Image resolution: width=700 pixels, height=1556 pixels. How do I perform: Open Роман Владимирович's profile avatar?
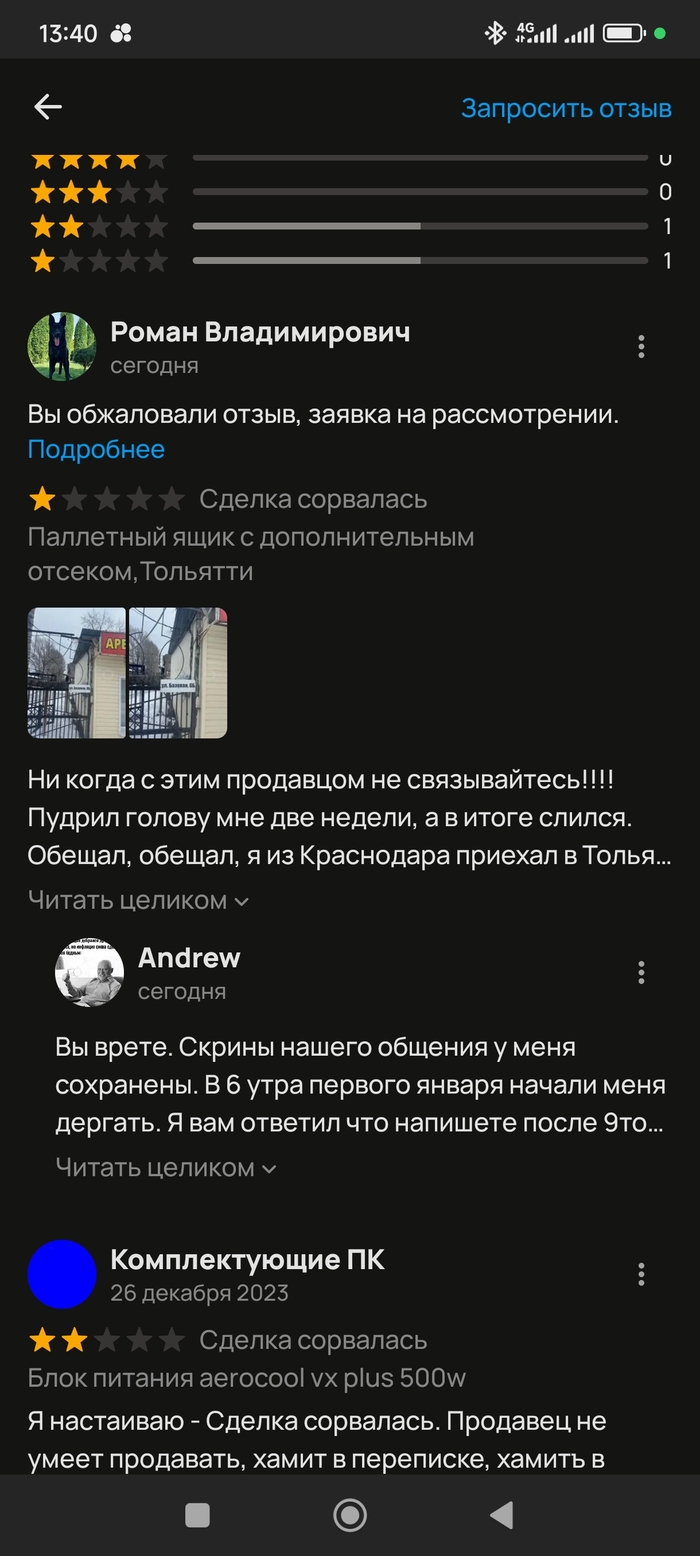[62, 346]
